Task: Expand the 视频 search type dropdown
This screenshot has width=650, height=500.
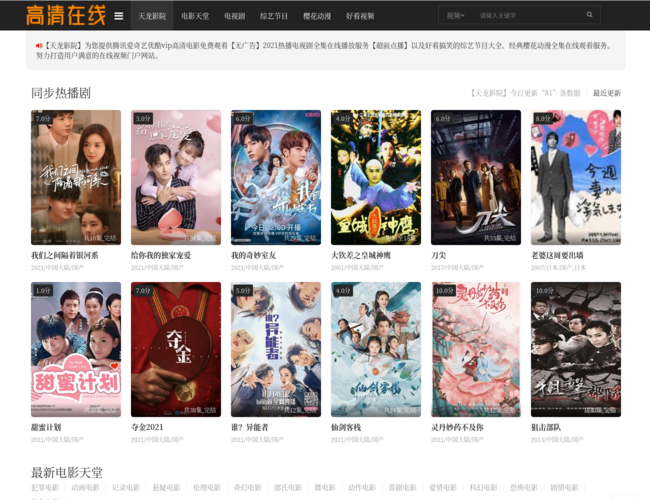Action: click(456, 16)
